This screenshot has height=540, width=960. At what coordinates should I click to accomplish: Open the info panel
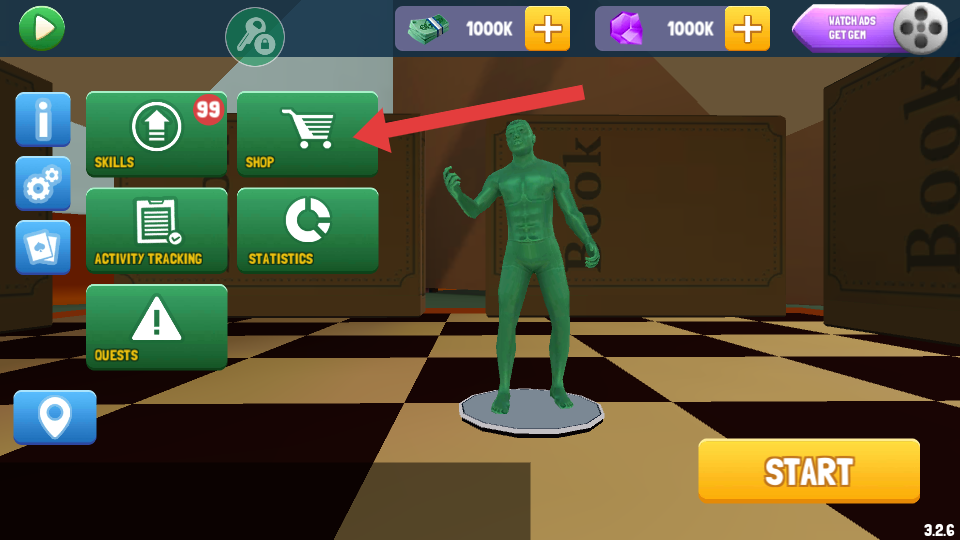43,120
